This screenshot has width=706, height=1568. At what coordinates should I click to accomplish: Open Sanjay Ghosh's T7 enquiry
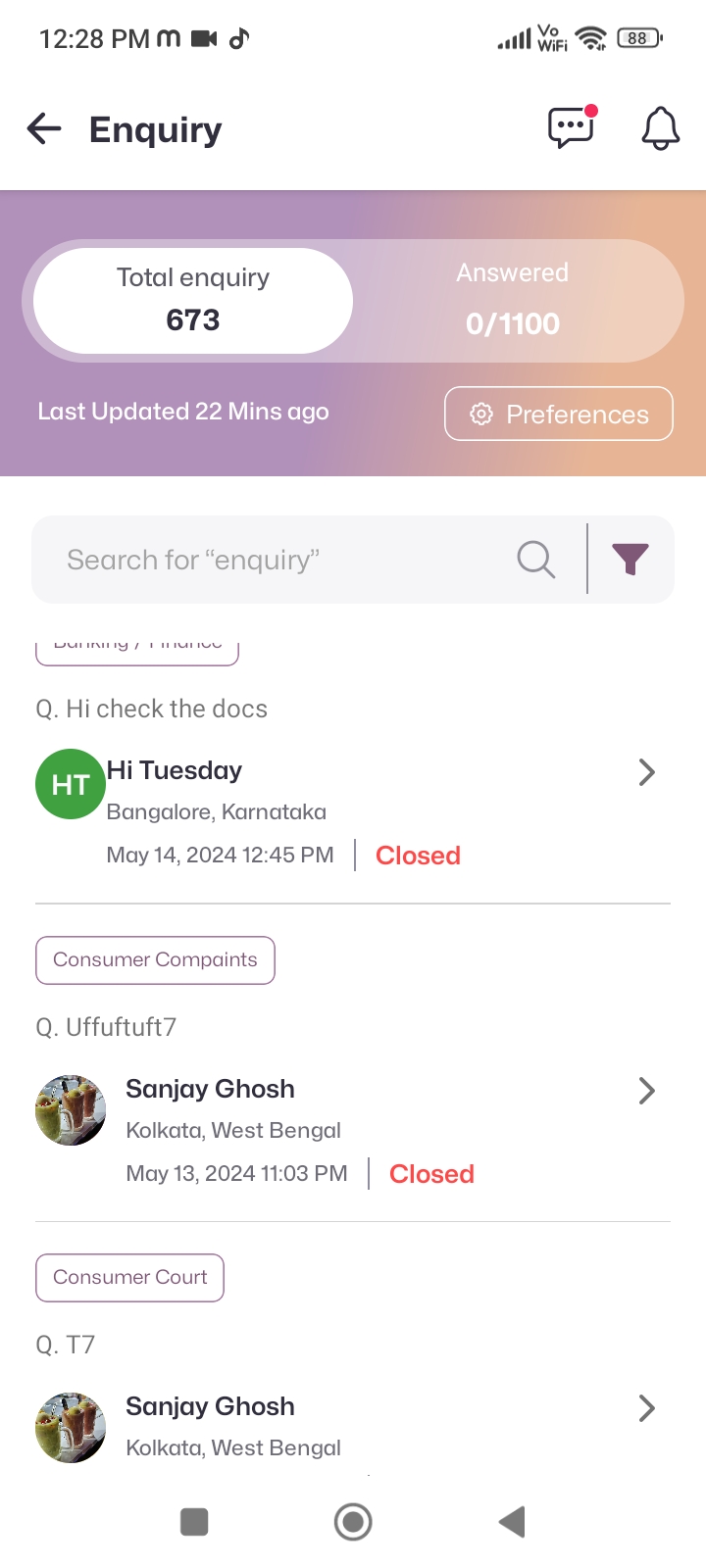click(x=353, y=1426)
